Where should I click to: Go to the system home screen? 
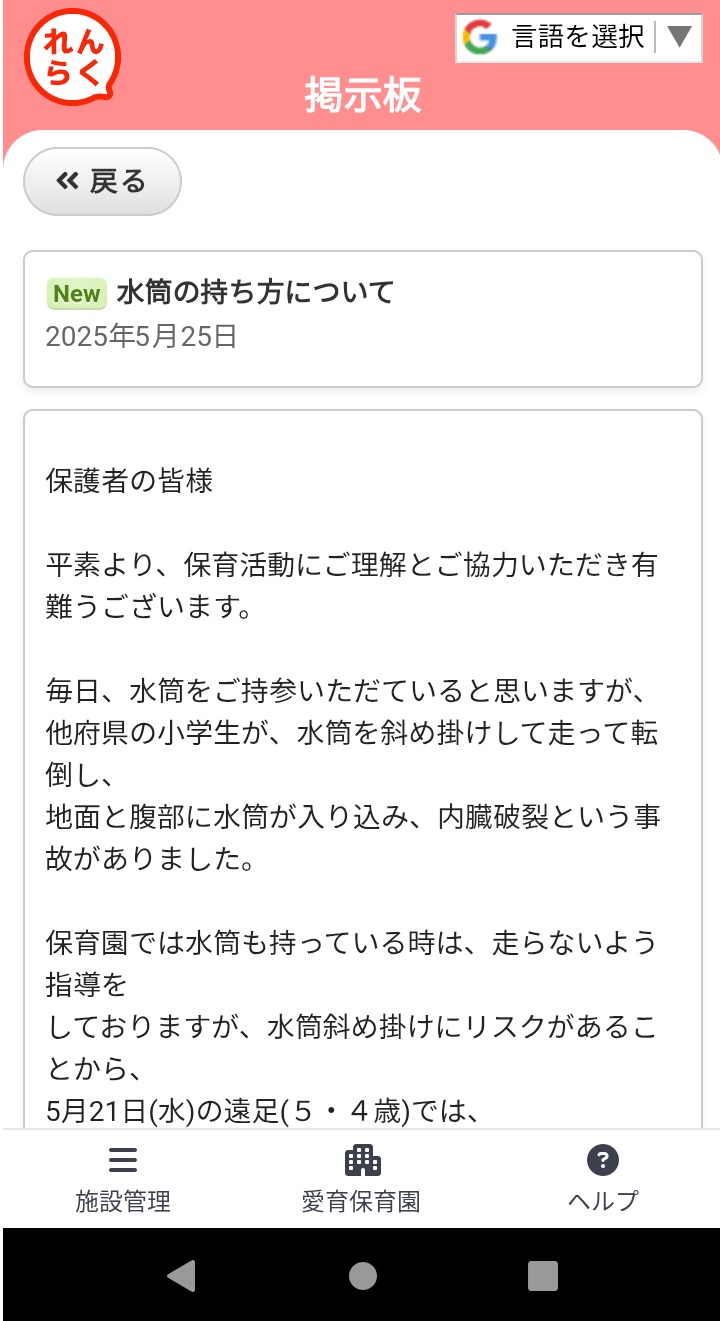click(x=362, y=1275)
